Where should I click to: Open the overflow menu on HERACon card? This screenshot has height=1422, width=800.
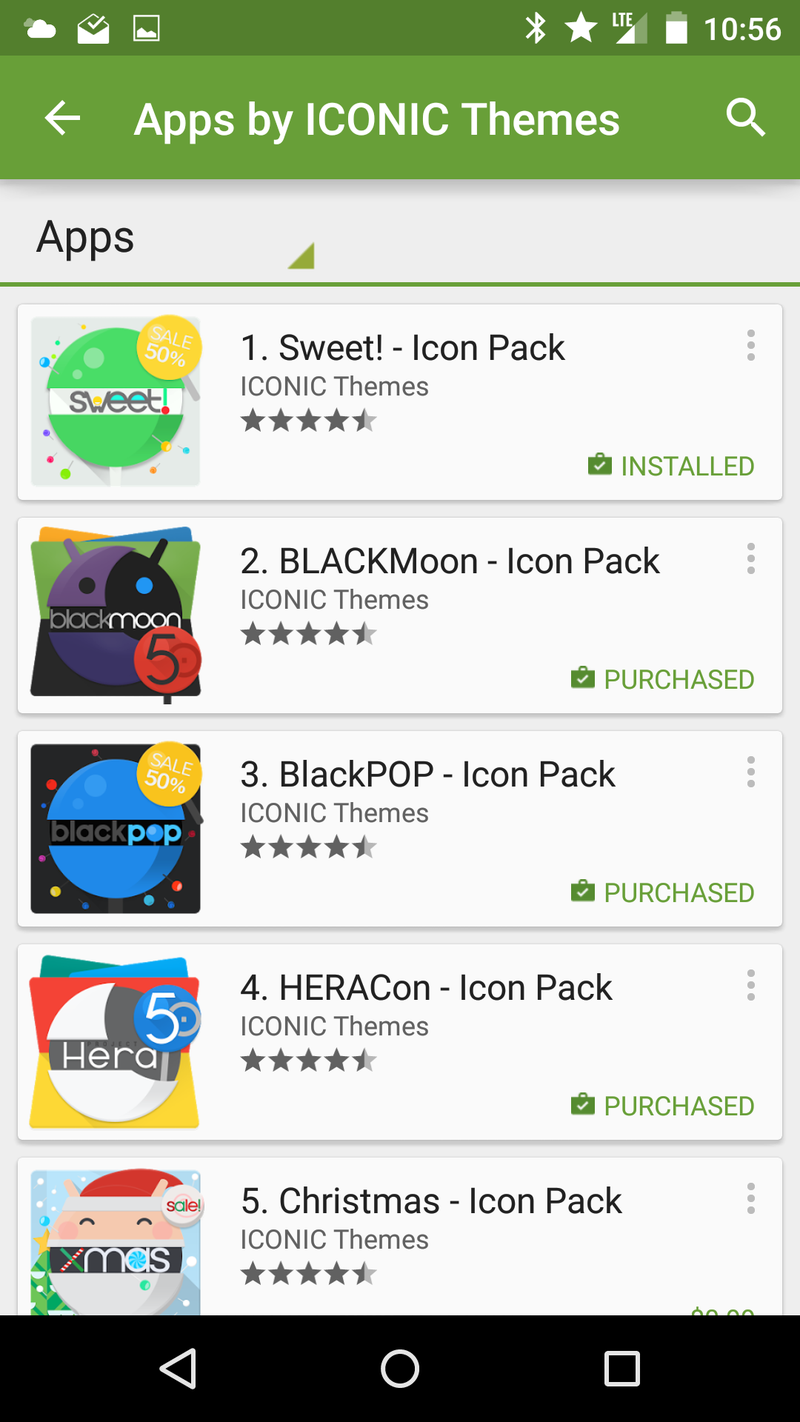click(x=751, y=986)
